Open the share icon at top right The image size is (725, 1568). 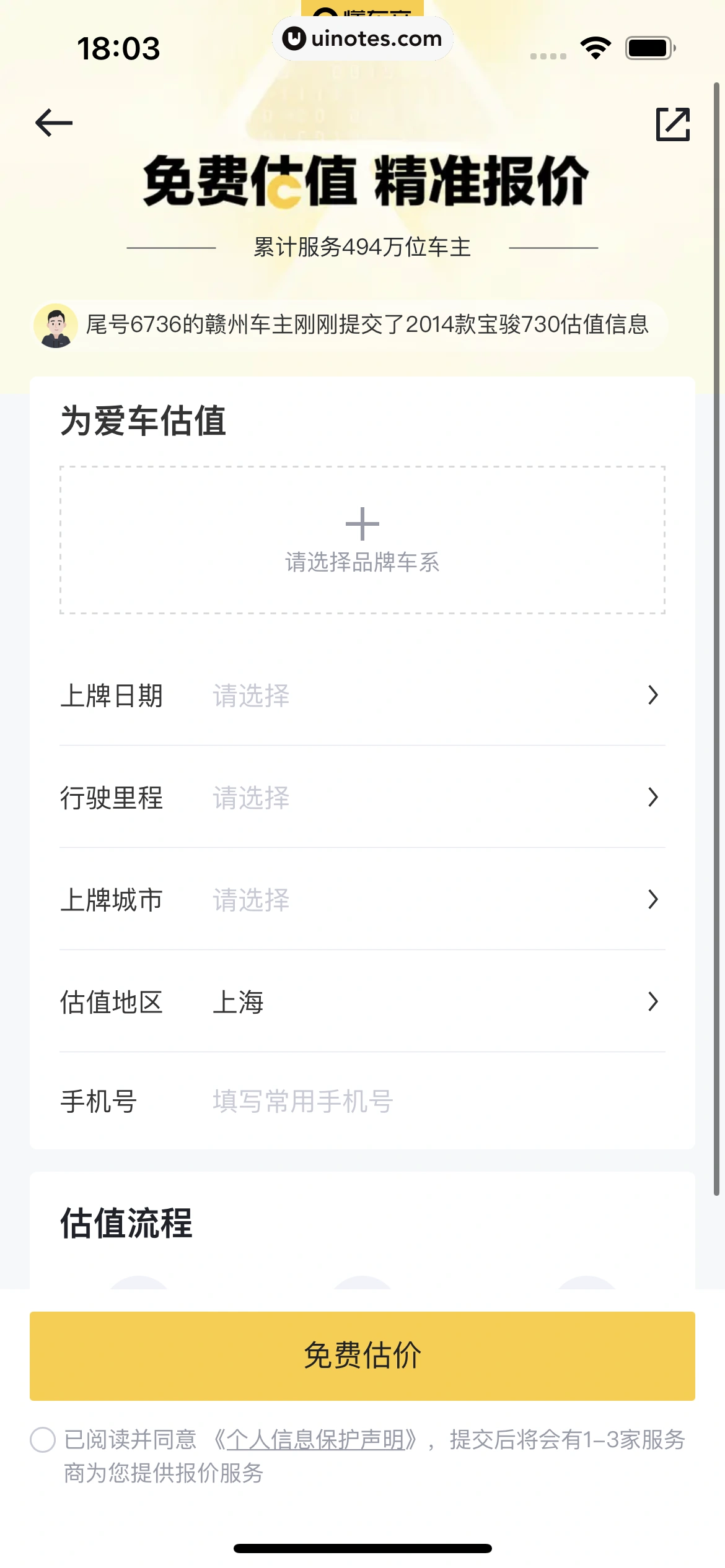(672, 124)
